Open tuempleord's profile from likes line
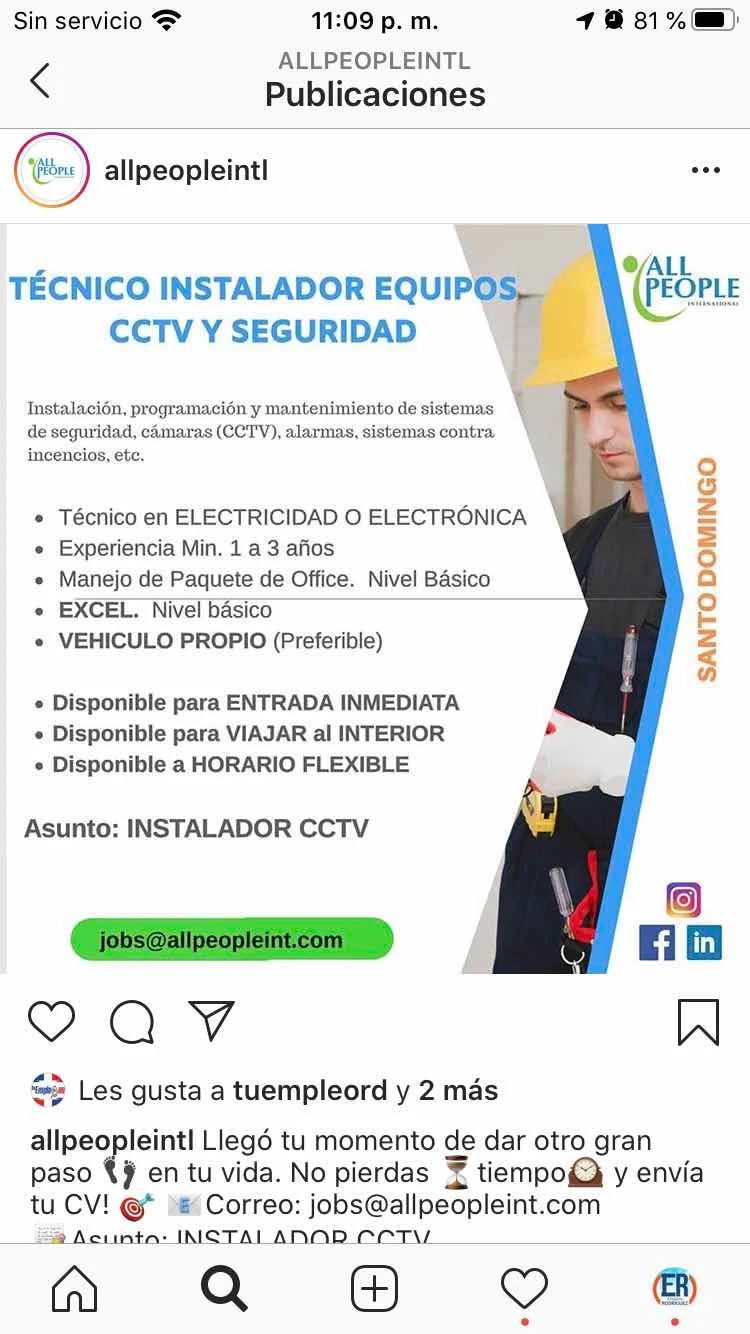This screenshot has width=750, height=1334. click(x=310, y=1091)
